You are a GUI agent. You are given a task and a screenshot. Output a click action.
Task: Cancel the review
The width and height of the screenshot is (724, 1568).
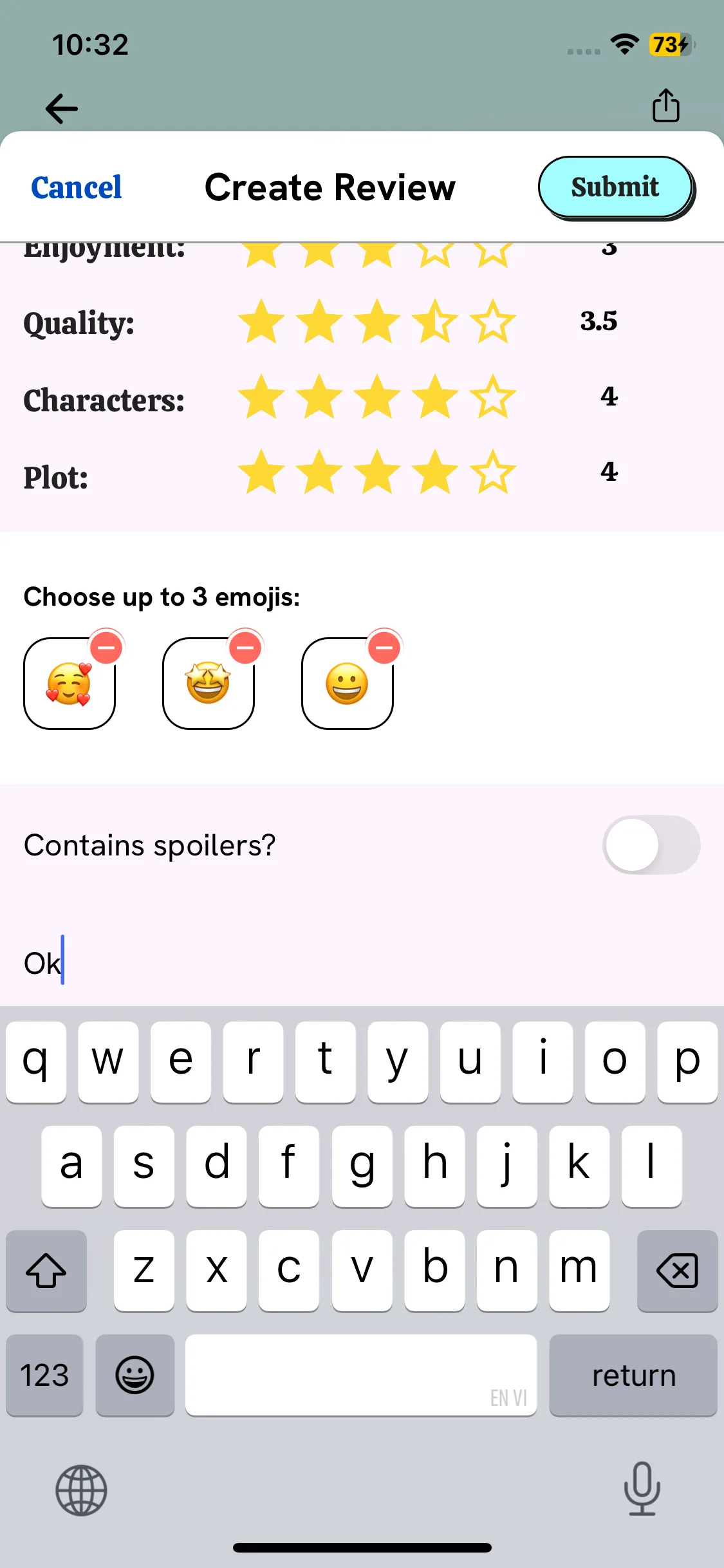pyautogui.click(x=76, y=187)
